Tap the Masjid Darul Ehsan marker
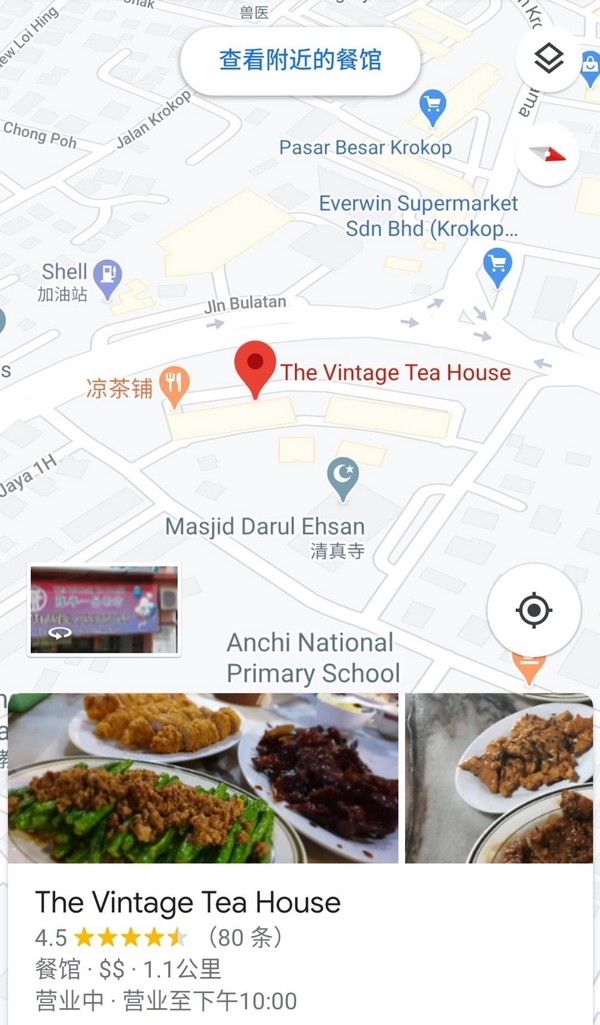This screenshot has width=600, height=1025. 343,477
